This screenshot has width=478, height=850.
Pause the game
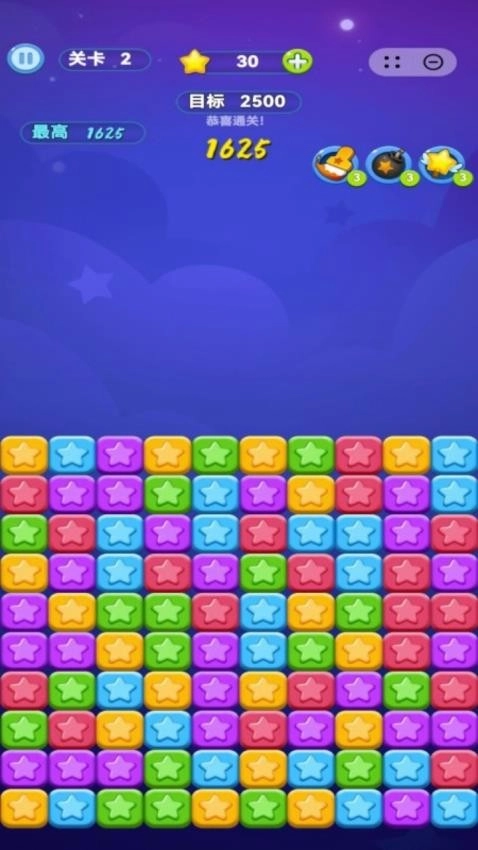[25, 59]
